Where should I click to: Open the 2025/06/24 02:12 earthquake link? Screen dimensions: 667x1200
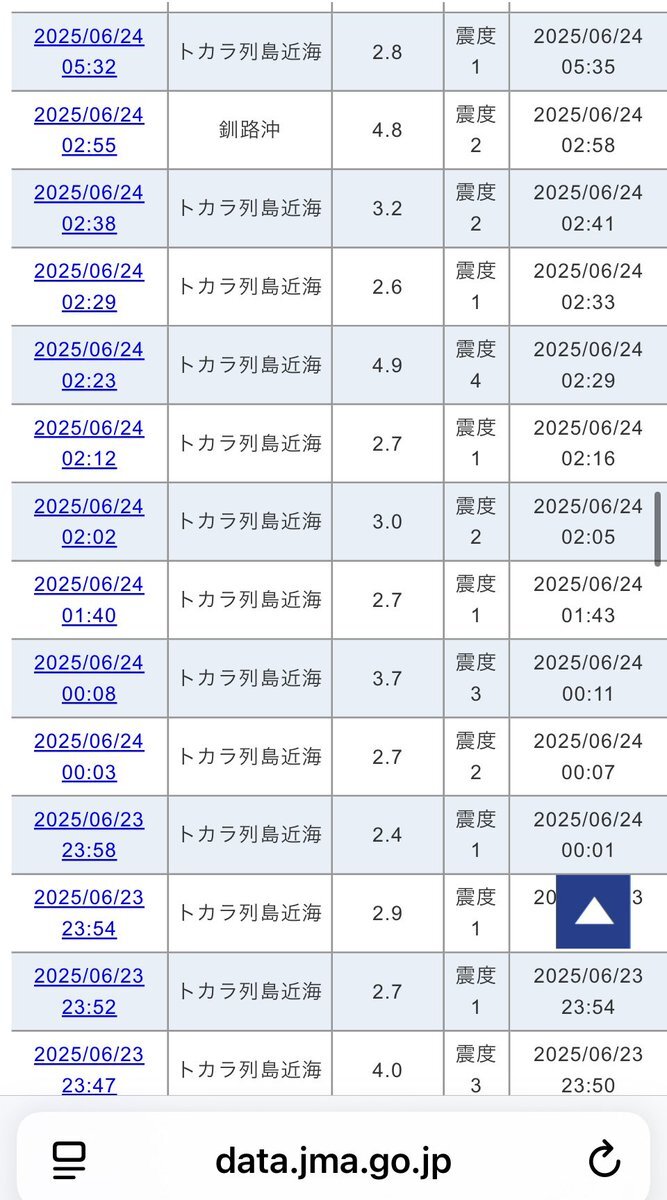pos(89,443)
